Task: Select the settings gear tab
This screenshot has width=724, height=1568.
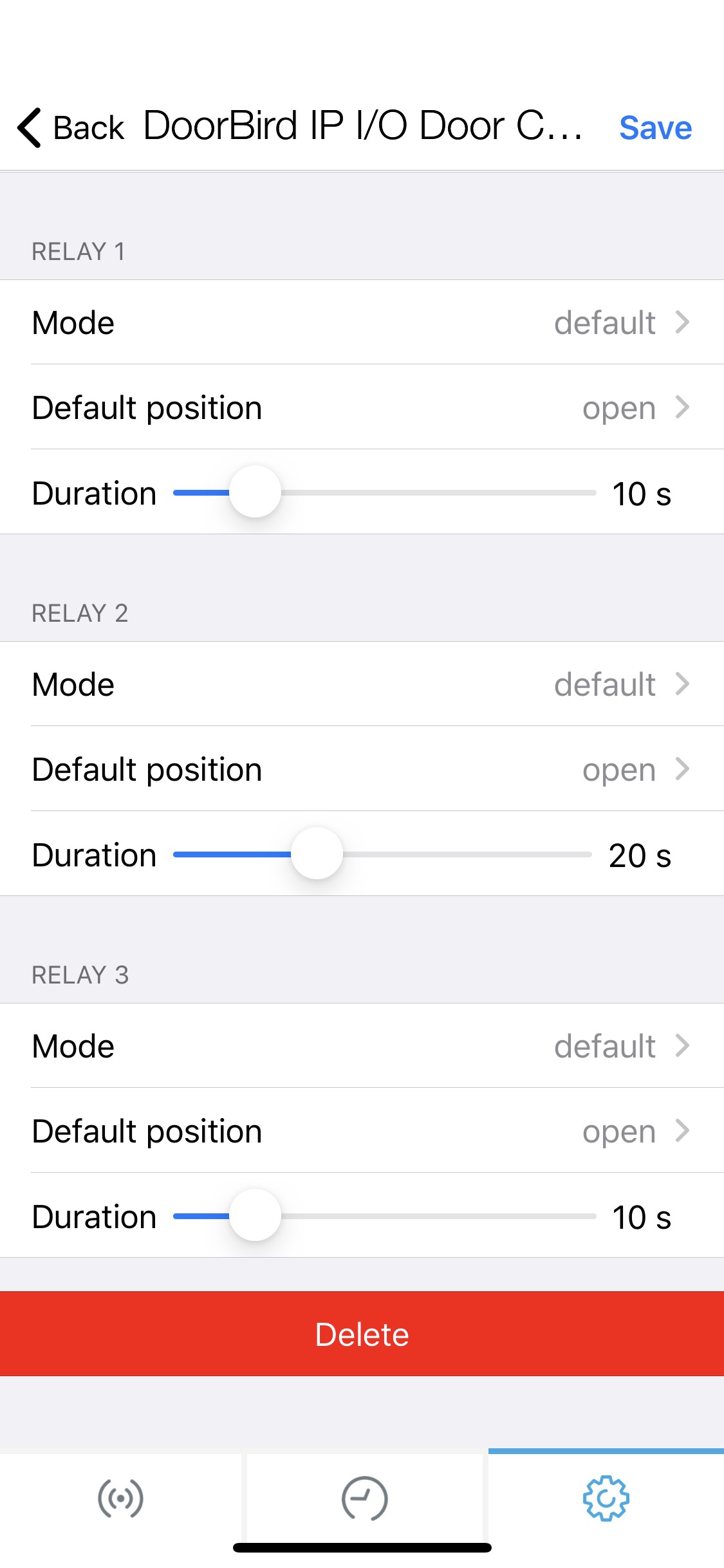Action: (x=606, y=1498)
